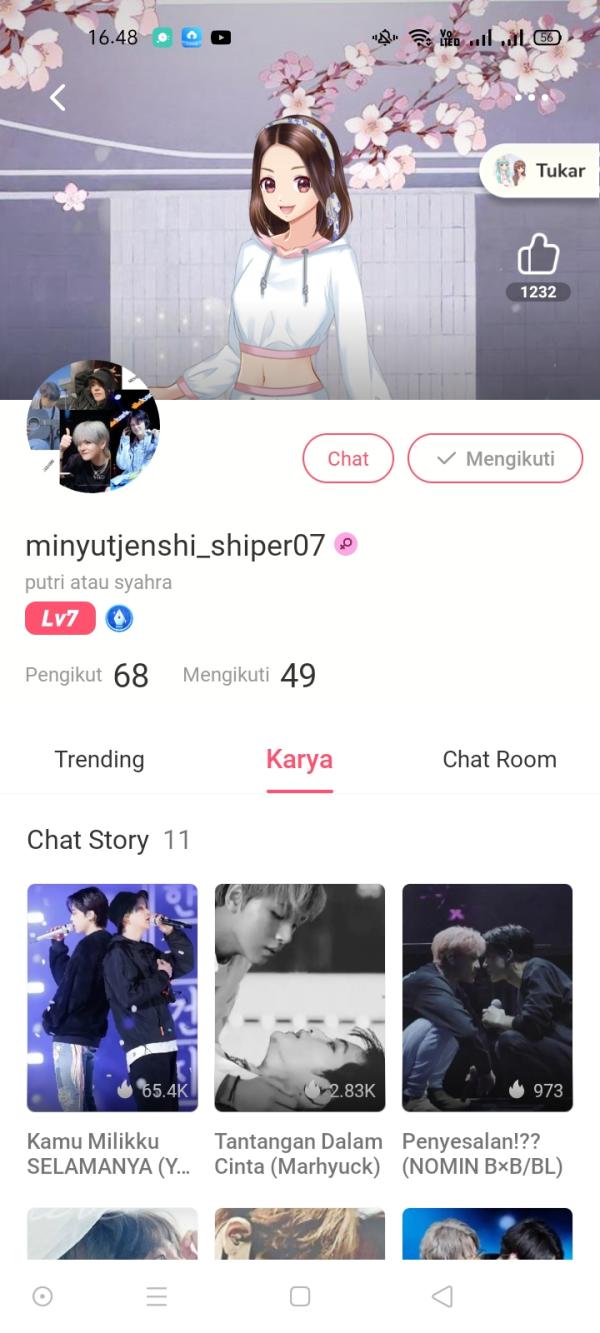Open the three-dot overflow menu
Screen dimensions: 600x1333
pos(532,97)
